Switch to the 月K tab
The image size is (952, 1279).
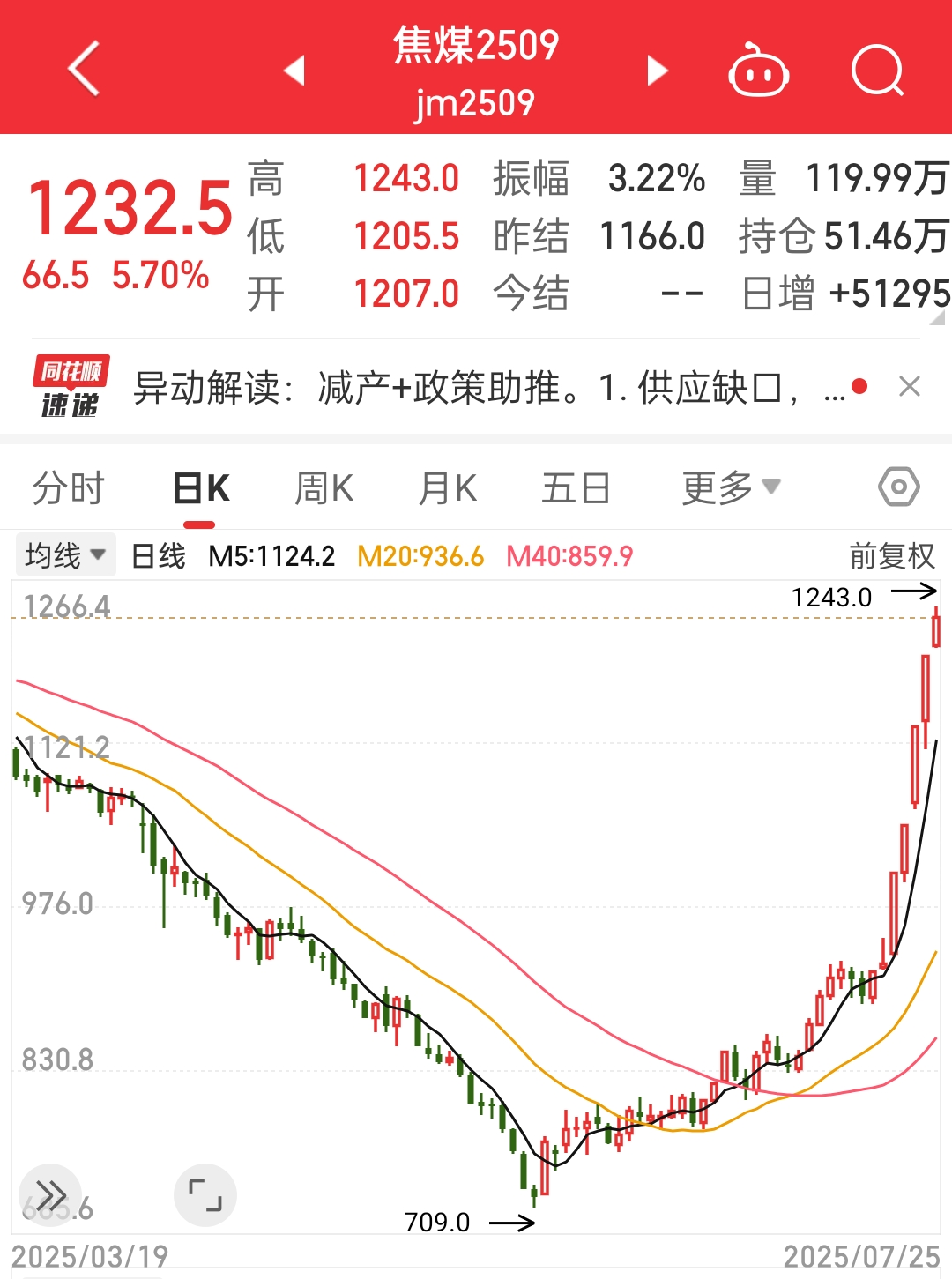click(448, 487)
